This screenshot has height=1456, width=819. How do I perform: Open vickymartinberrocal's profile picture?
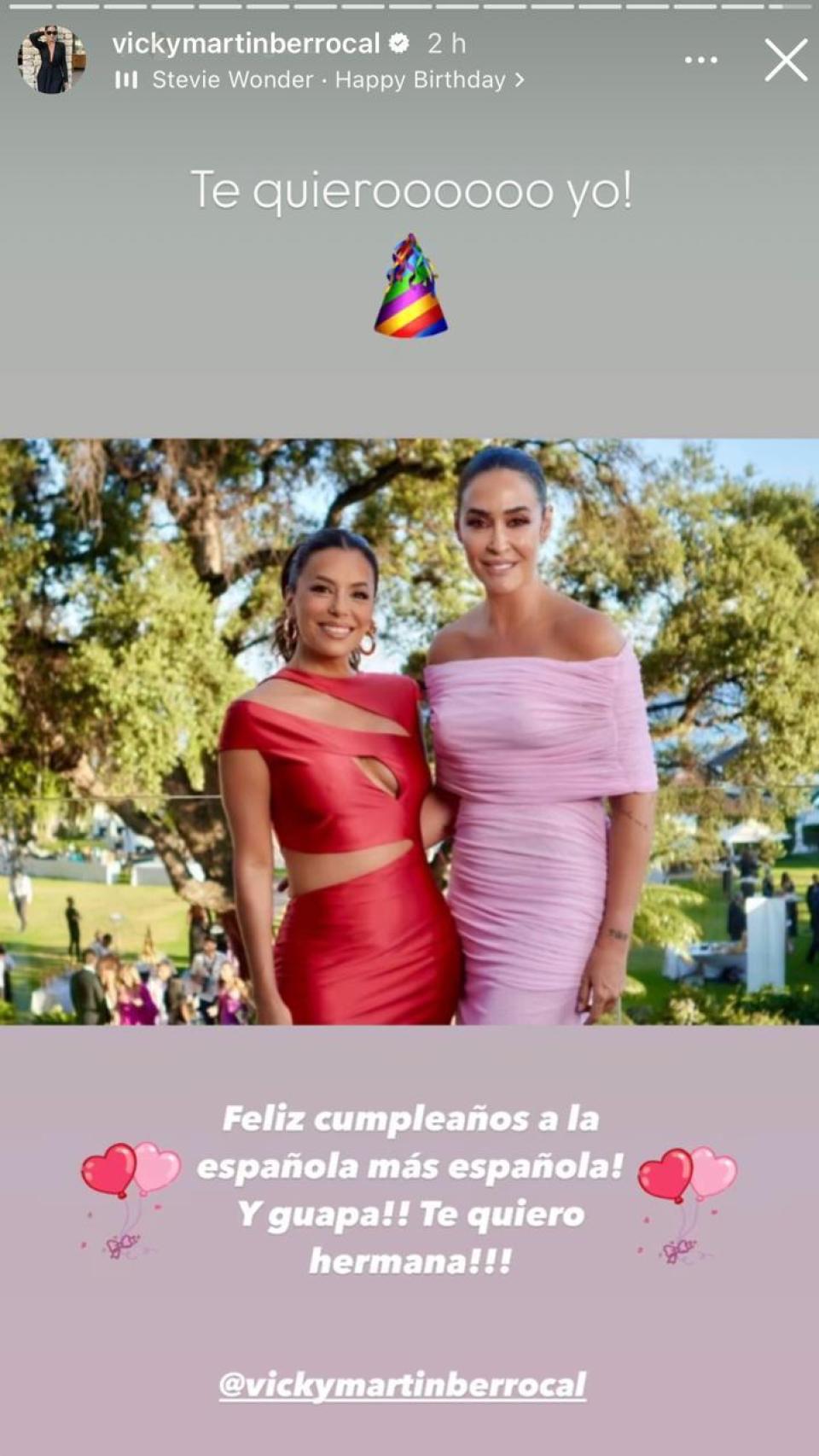(51, 60)
